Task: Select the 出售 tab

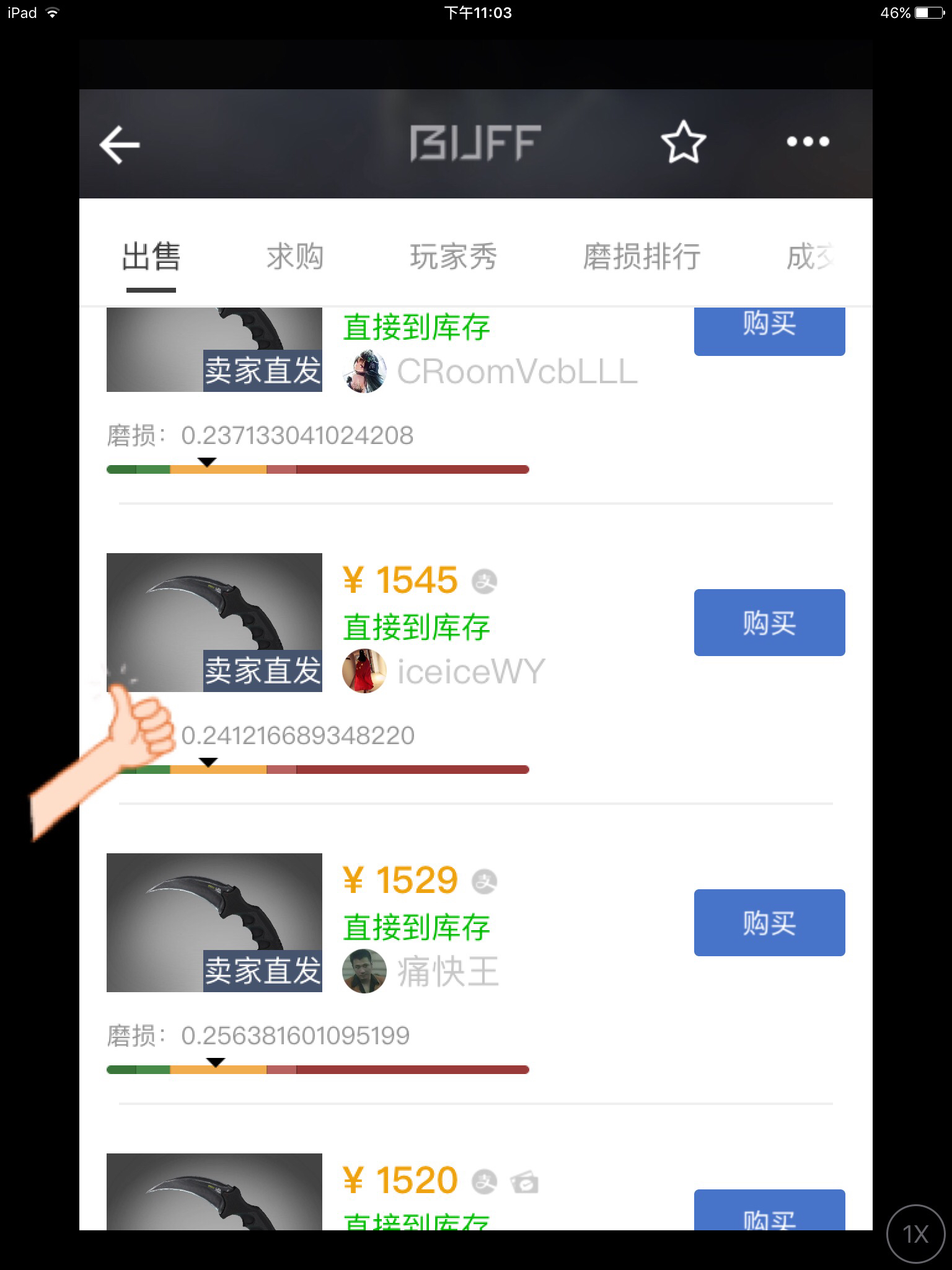Action: [151, 257]
